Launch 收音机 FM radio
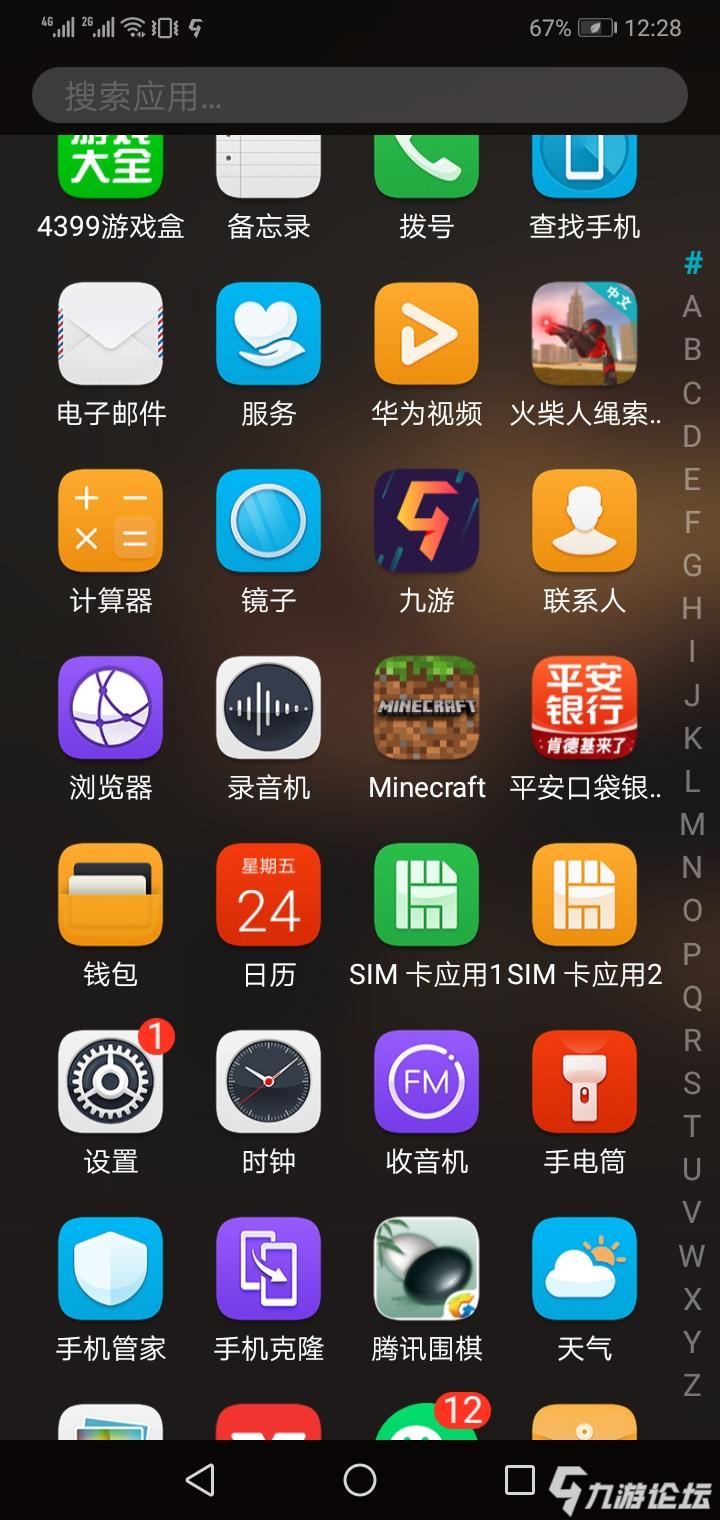This screenshot has height=1520, width=720. tap(426, 1083)
